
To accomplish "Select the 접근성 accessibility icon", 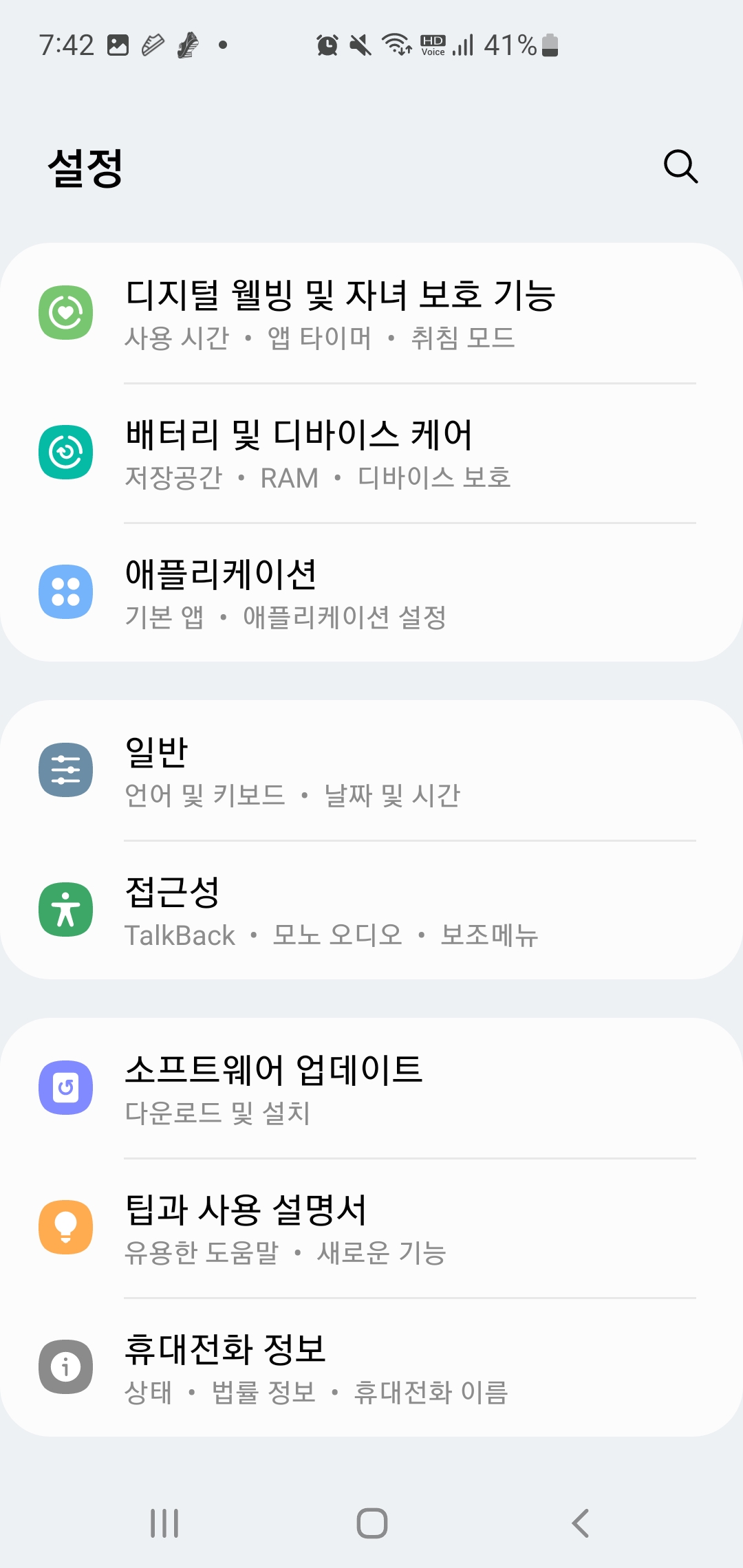I will pos(65,909).
